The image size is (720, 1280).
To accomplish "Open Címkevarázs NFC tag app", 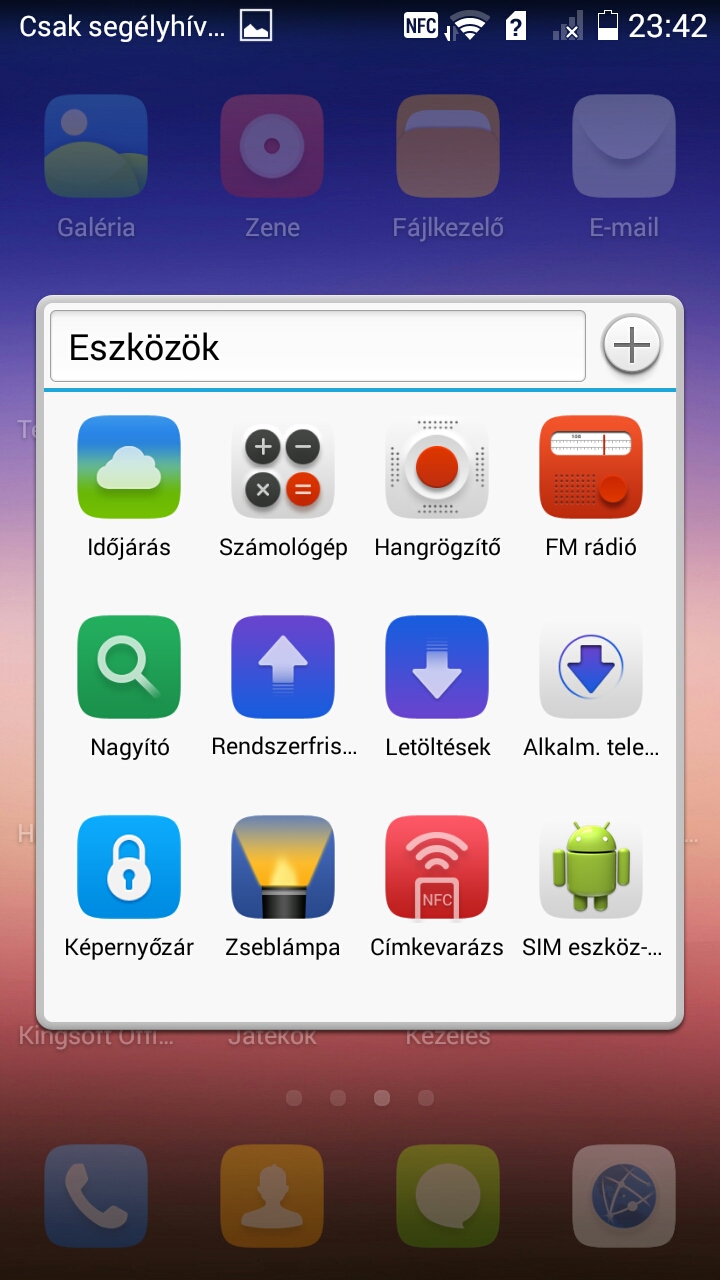I will click(x=437, y=867).
